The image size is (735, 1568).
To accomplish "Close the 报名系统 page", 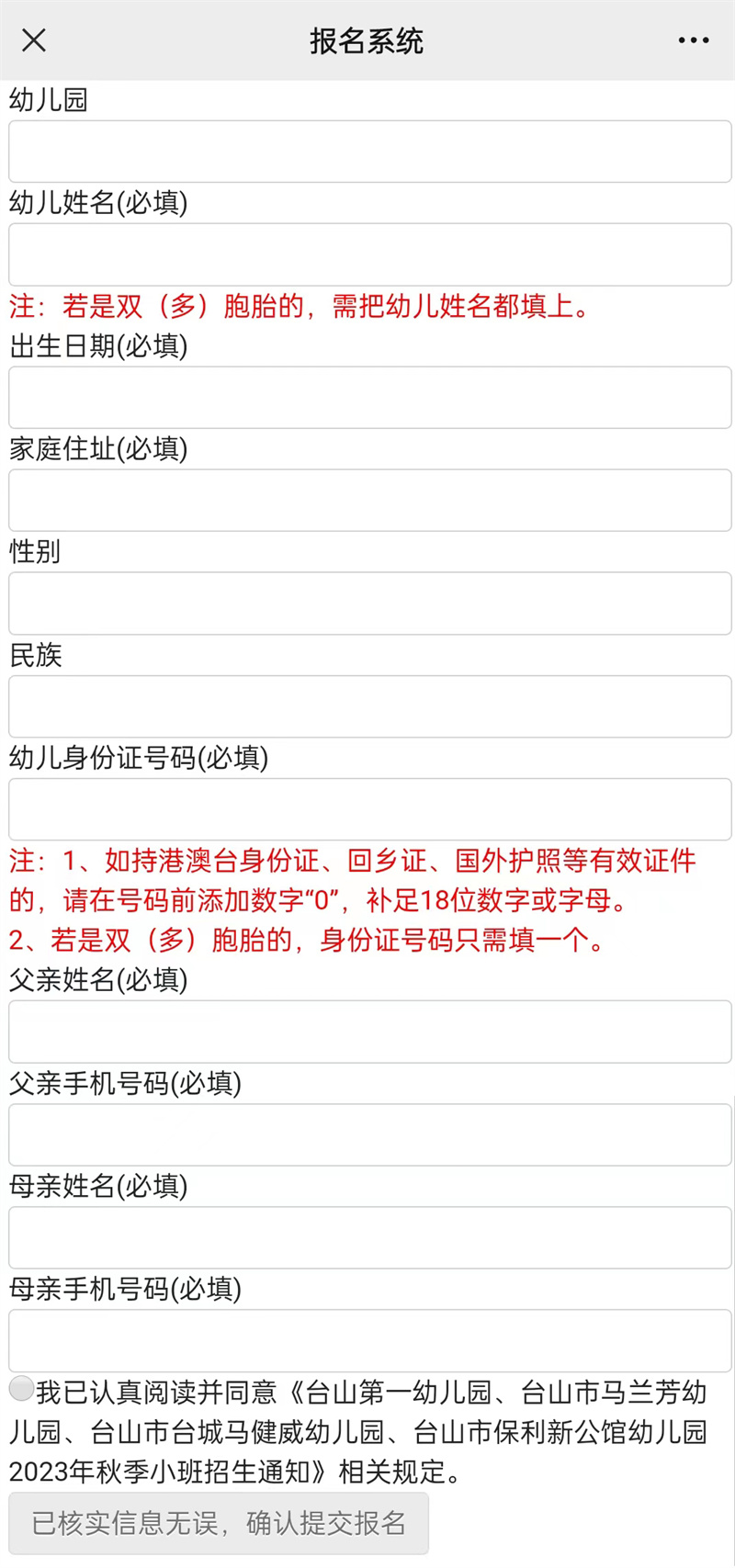I will (34, 40).
